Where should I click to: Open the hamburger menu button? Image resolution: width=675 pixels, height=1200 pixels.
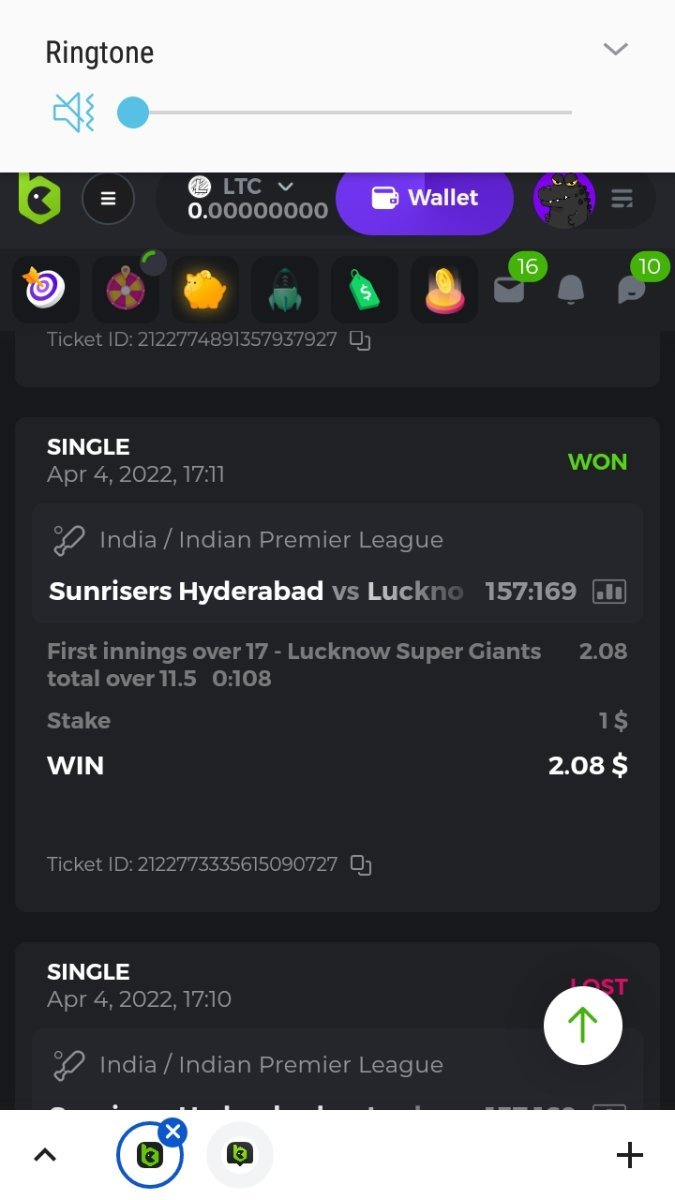(108, 198)
